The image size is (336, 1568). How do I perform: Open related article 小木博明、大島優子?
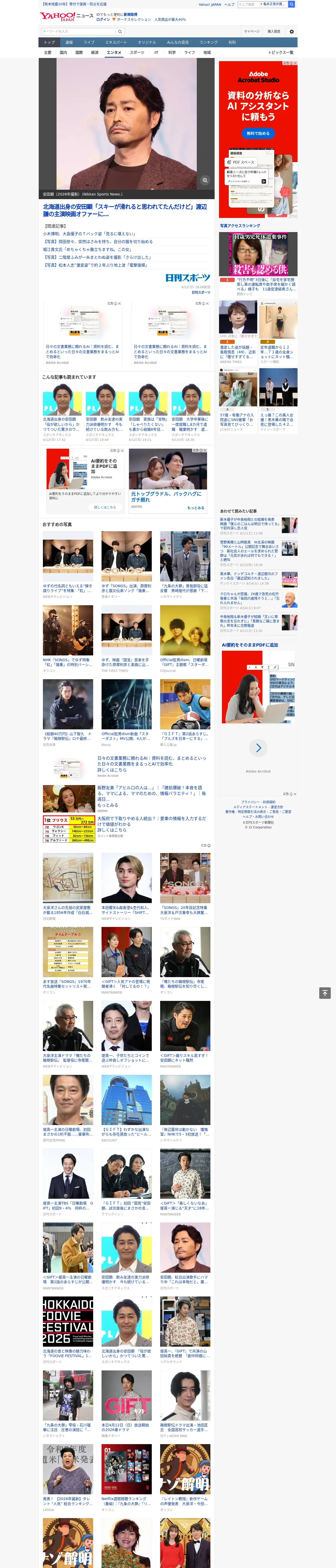(89, 234)
